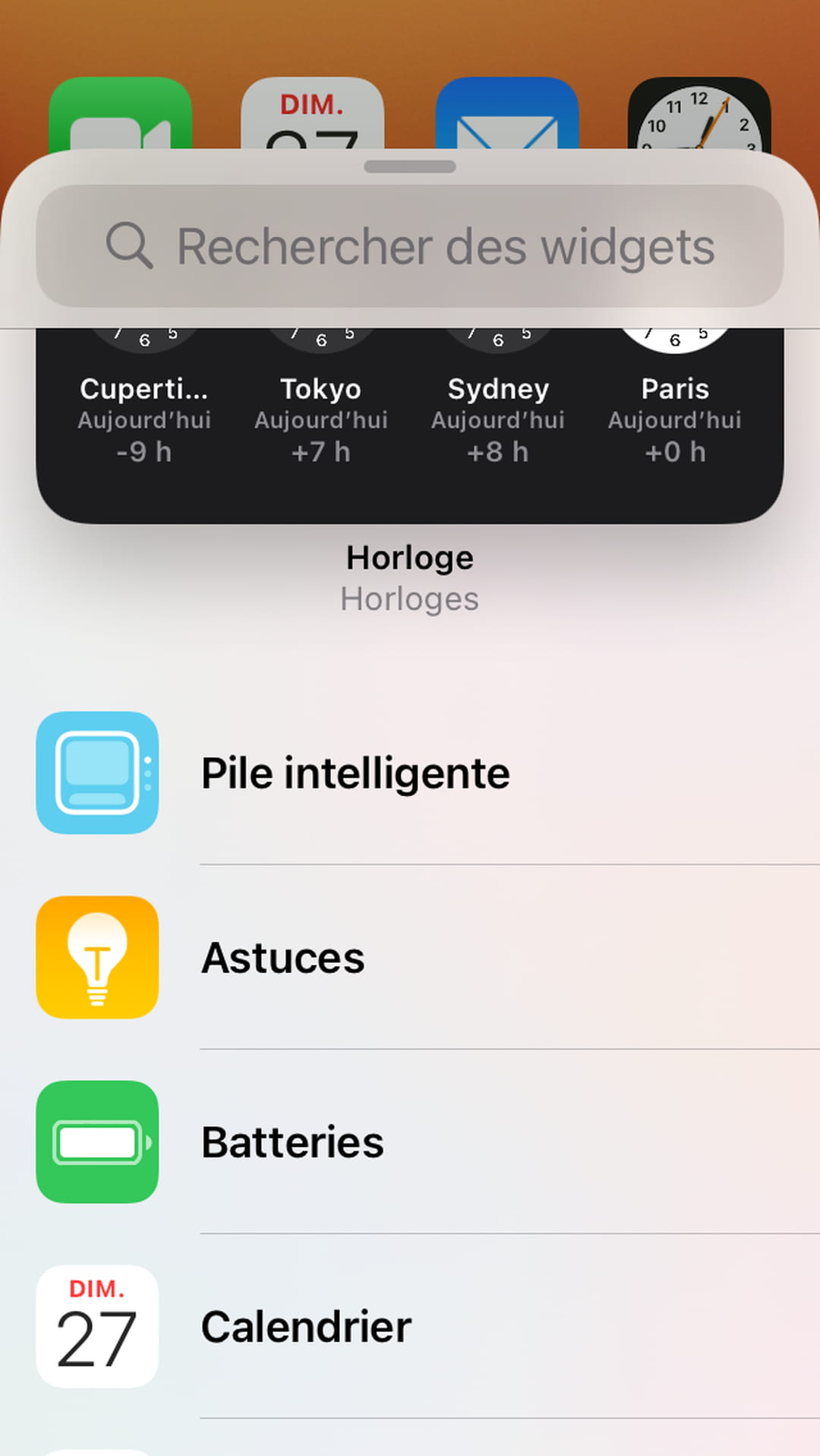The width and height of the screenshot is (820, 1456).
Task: Open the Calendrier widget row
Action: [410, 1326]
